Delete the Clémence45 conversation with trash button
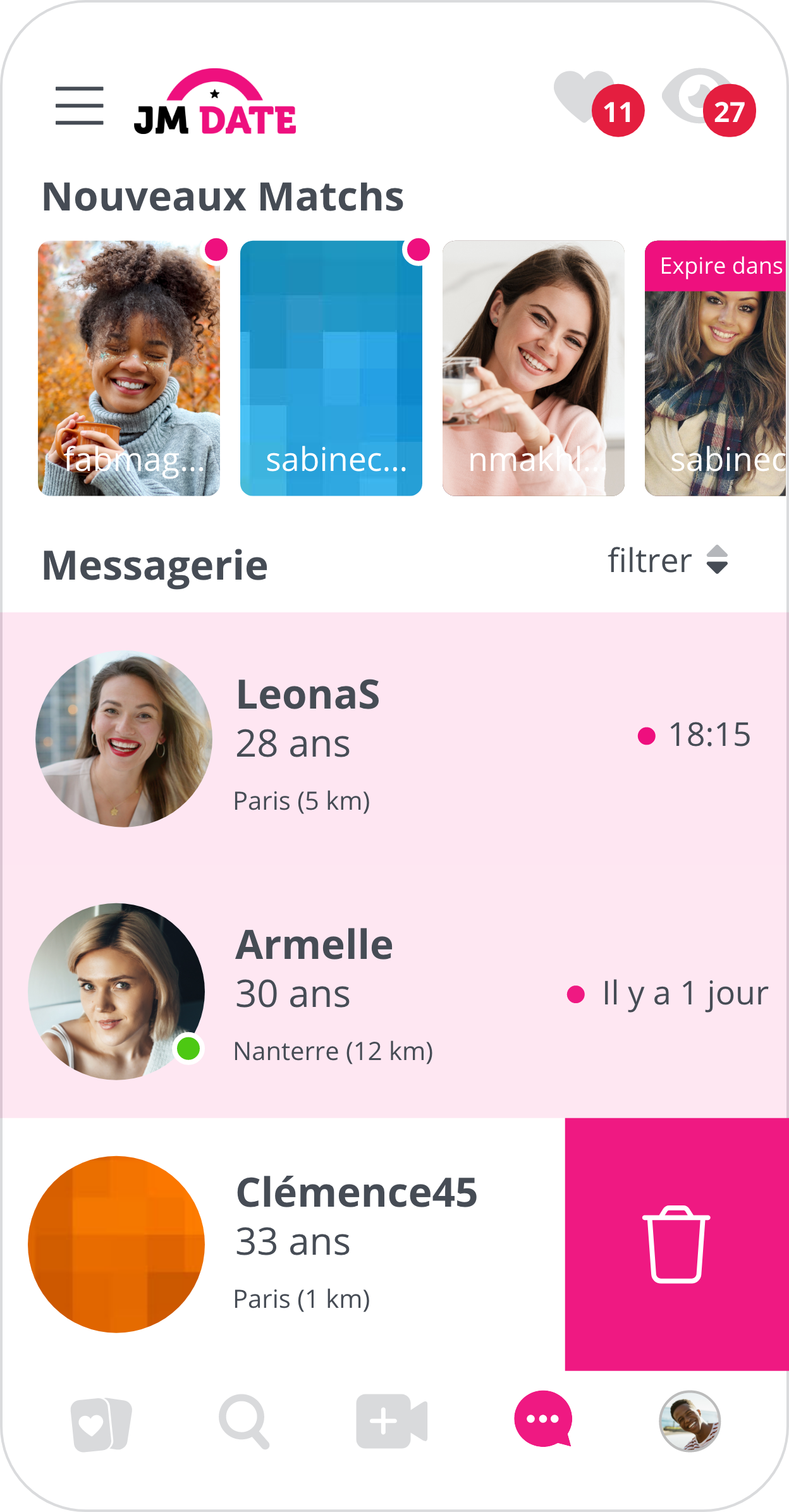The image size is (789, 1512). click(676, 1244)
